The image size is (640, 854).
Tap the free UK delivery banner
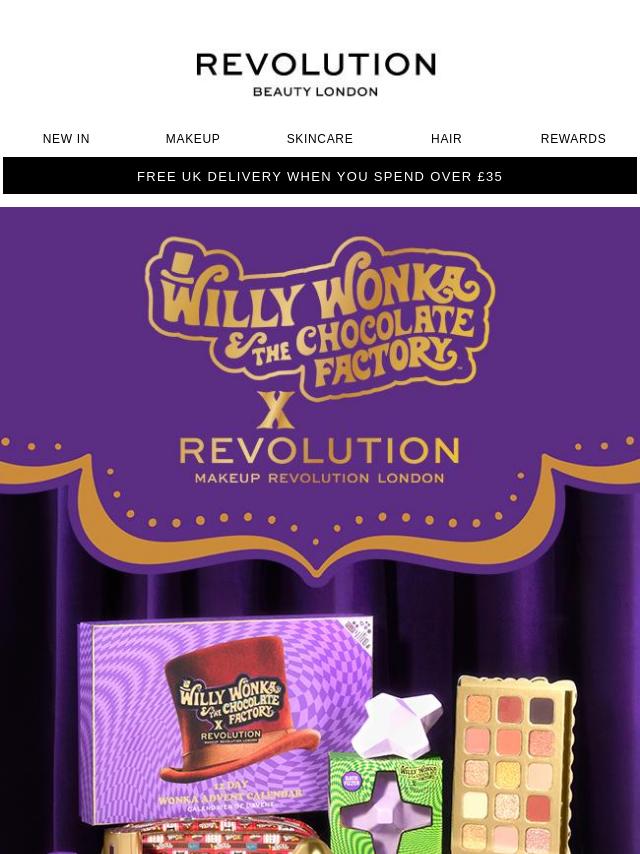(320, 176)
